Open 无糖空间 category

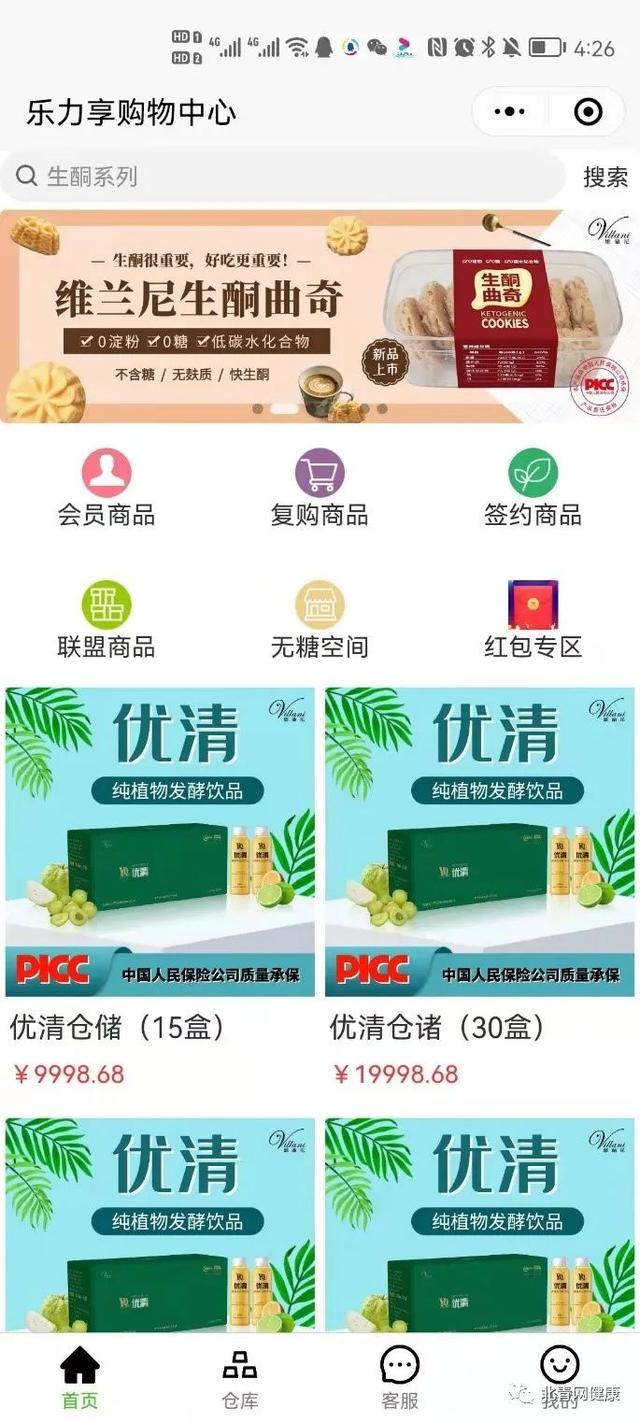click(x=320, y=620)
